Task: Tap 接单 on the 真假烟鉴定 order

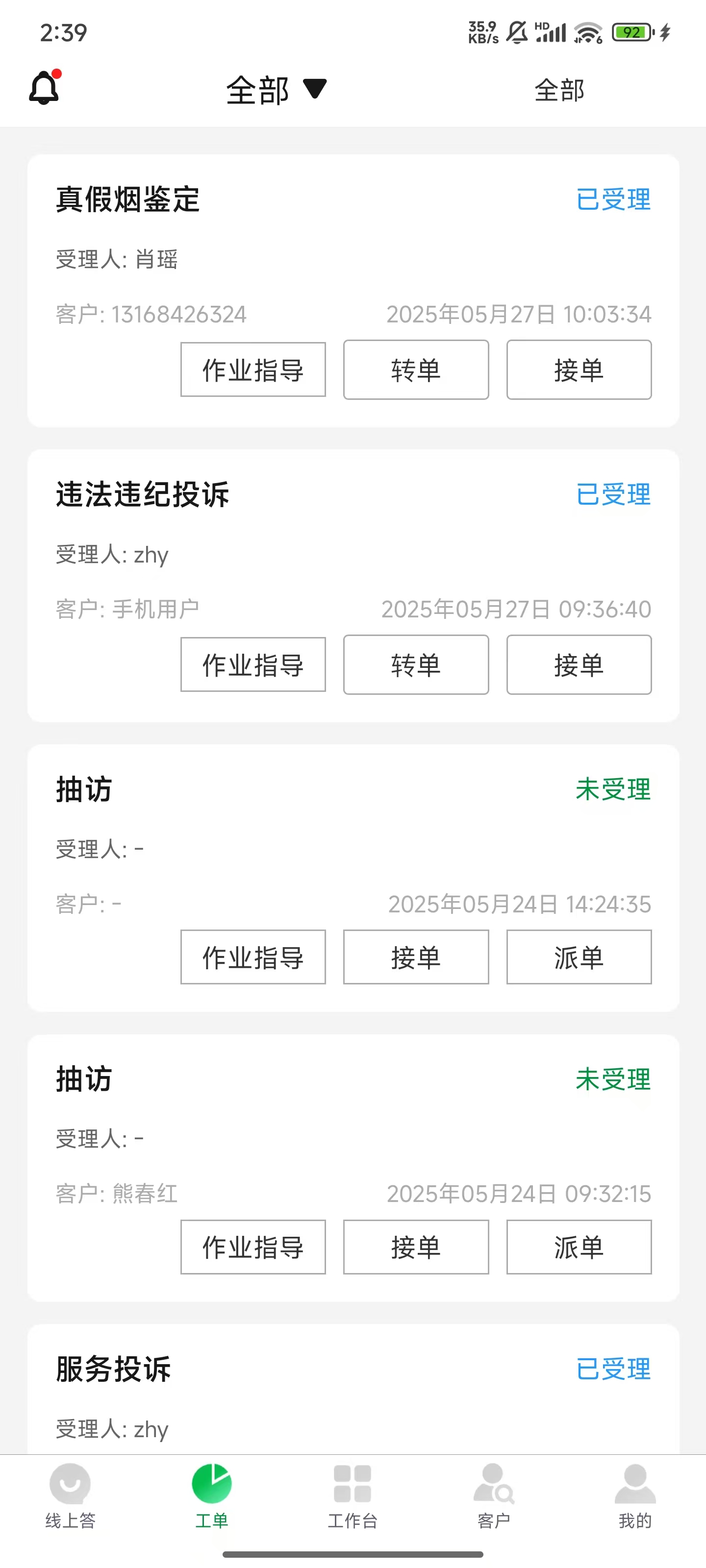Action: pyautogui.click(x=579, y=369)
